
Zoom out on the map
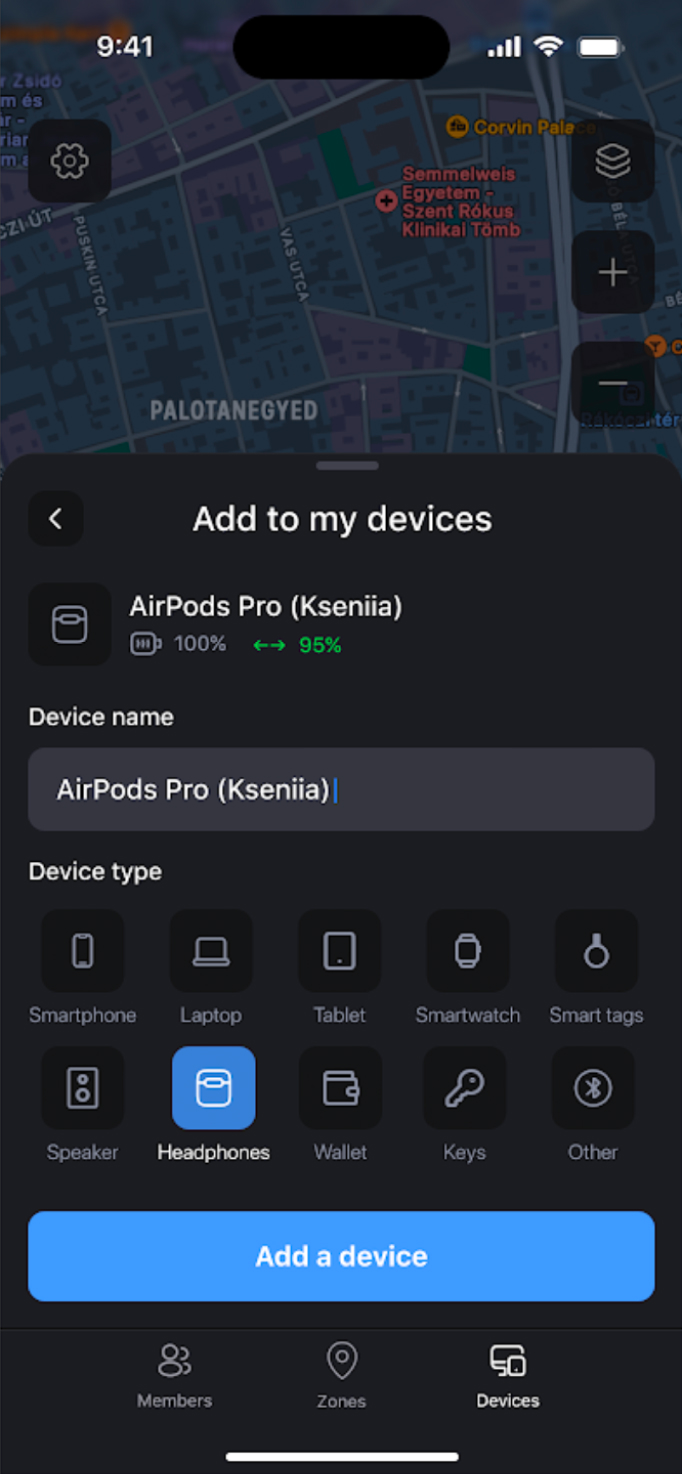point(612,383)
